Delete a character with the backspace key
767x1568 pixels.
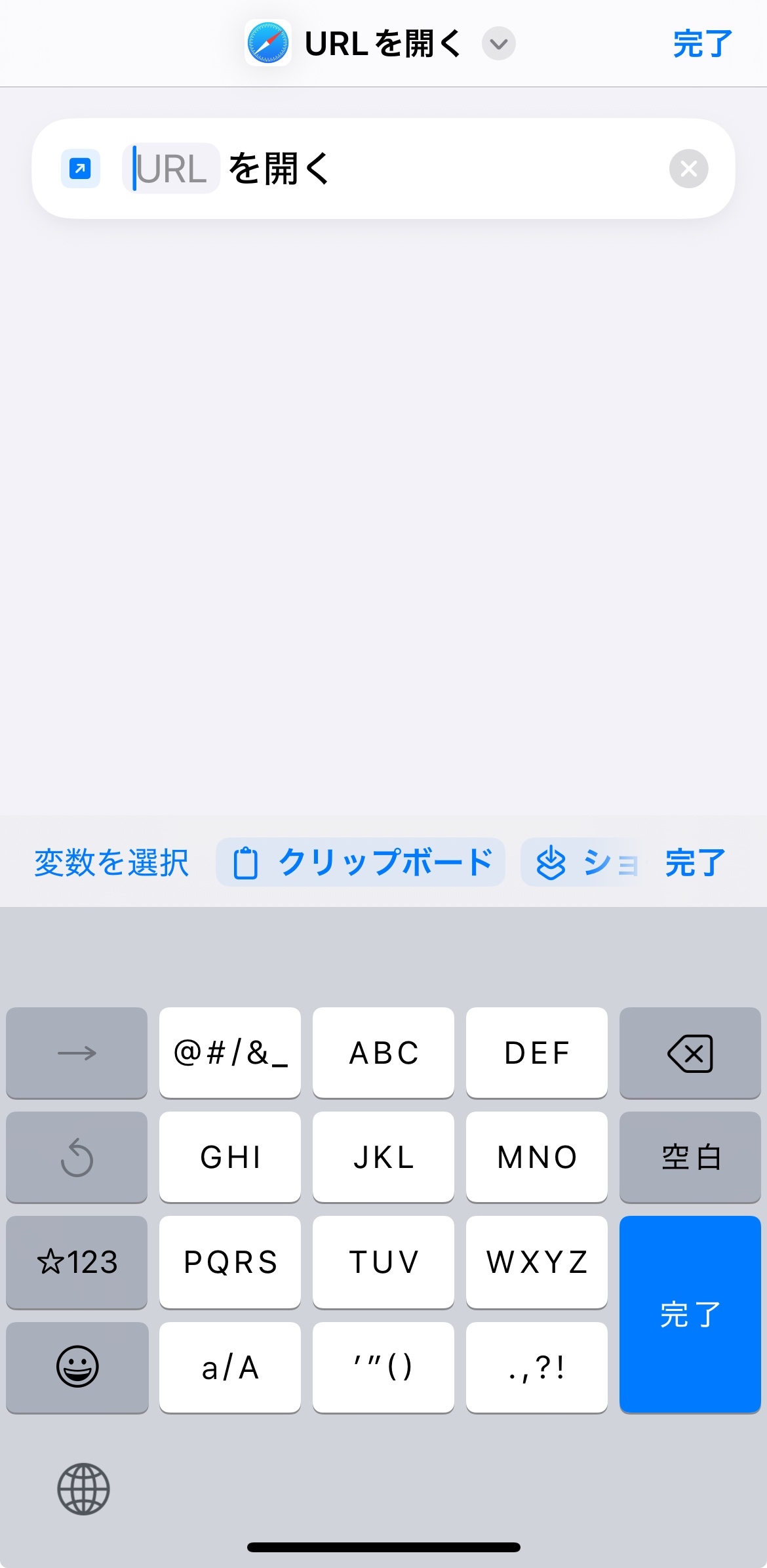690,1053
